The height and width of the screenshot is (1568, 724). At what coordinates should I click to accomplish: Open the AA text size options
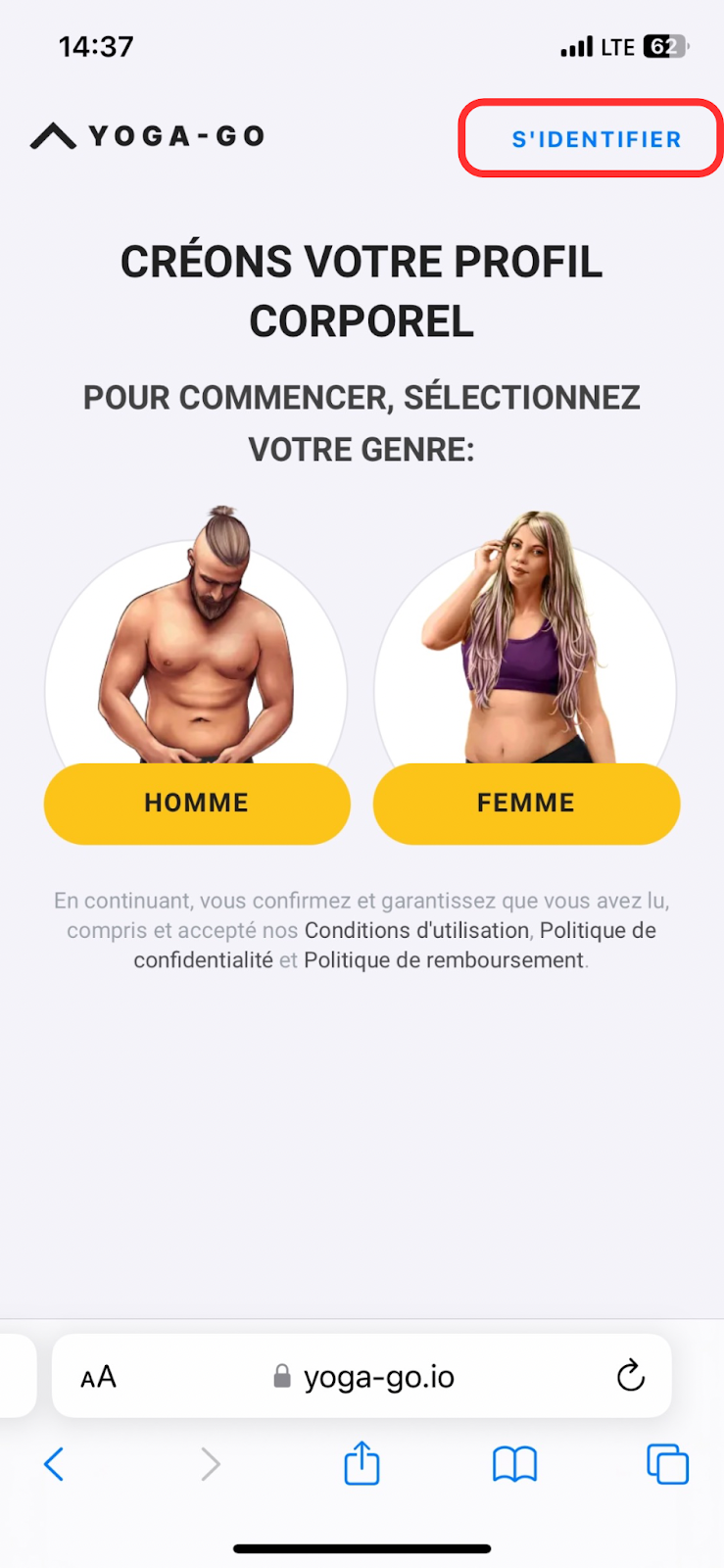[98, 1377]
